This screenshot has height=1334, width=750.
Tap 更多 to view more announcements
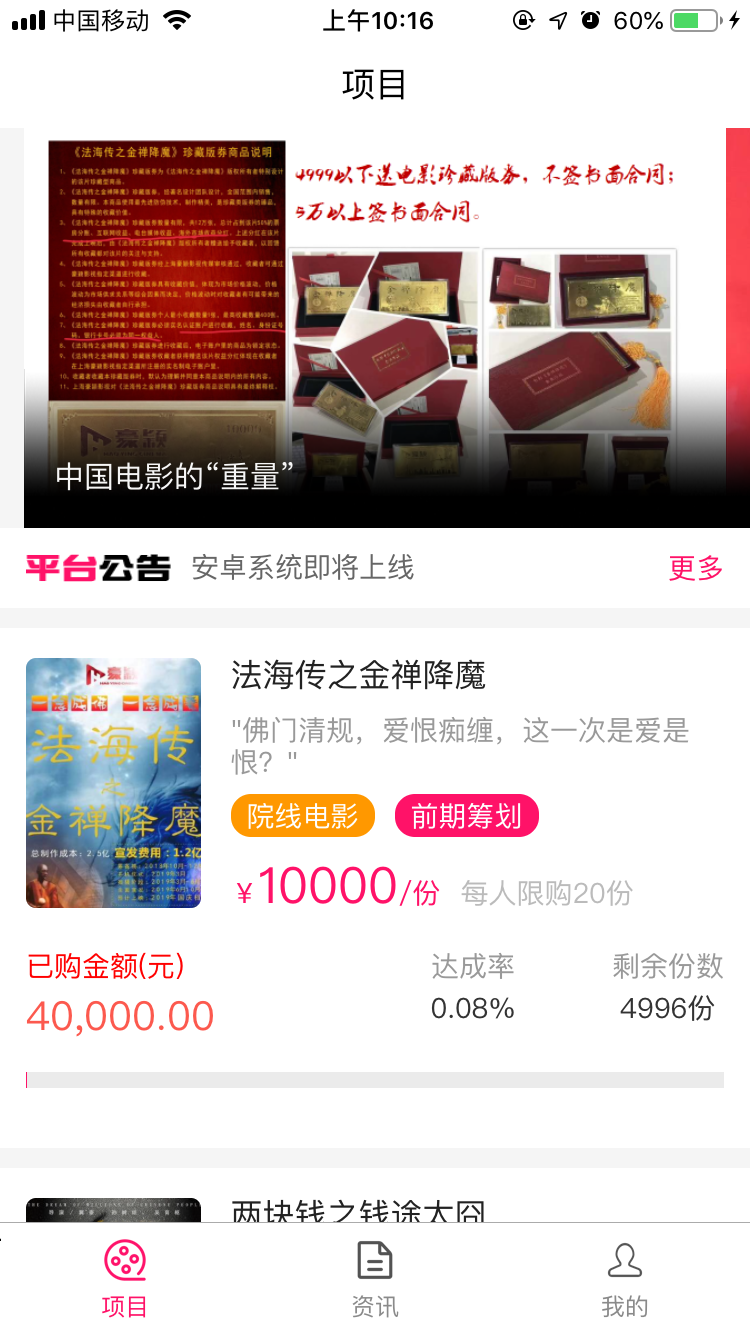[x=695, y=568]
